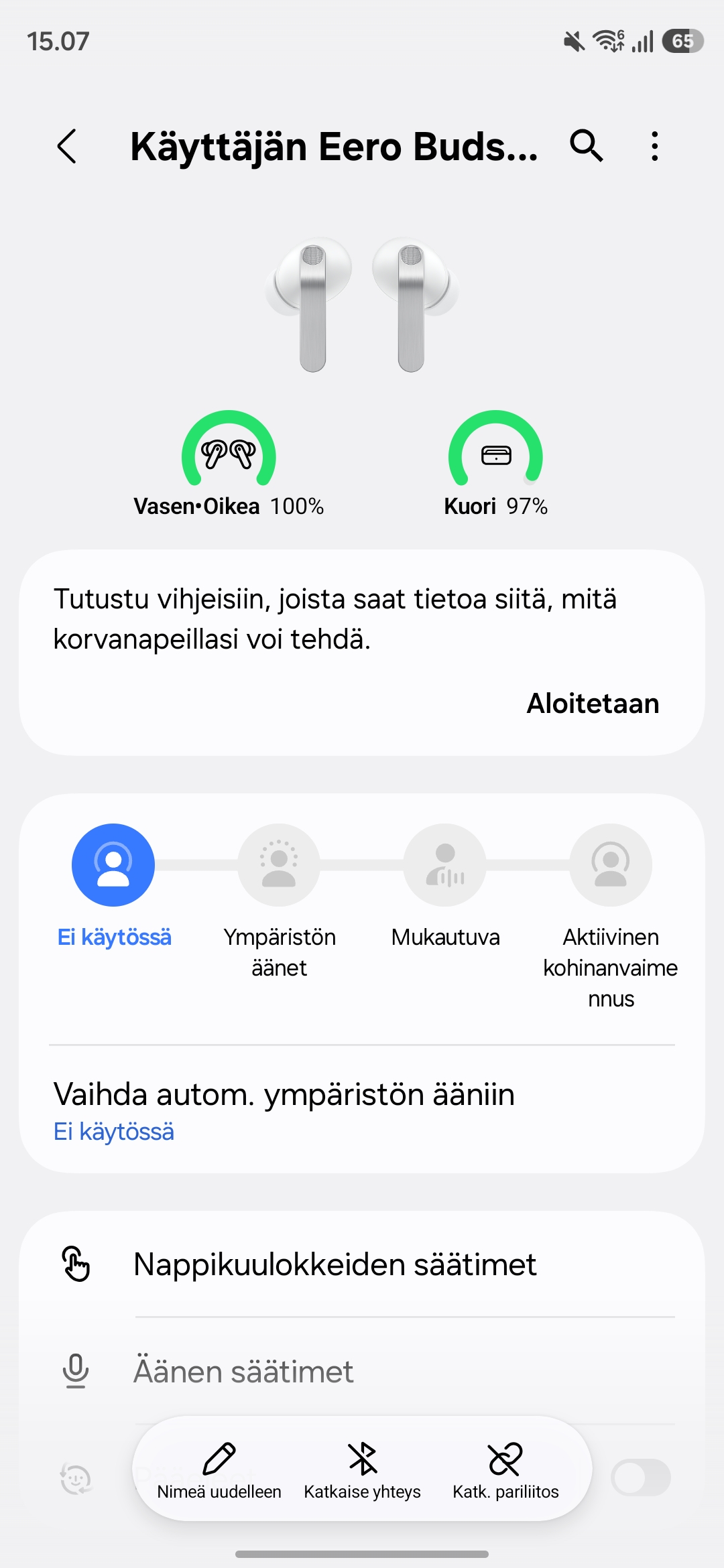This screenshot has width=724, height=1568.
Task: Open the search icon
Action: click(587, 146)
